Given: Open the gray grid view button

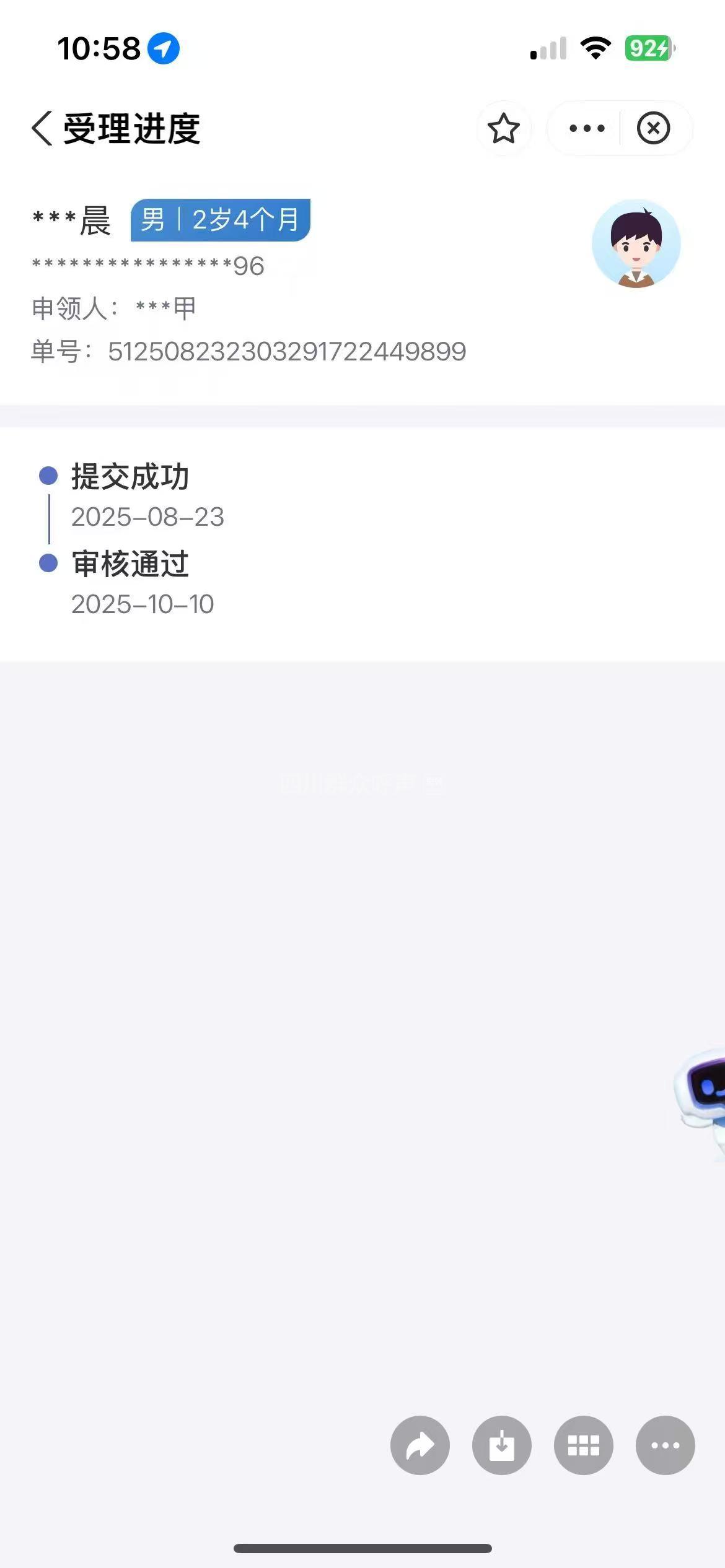Looking at the screenshot, I should coord(584,1446).
